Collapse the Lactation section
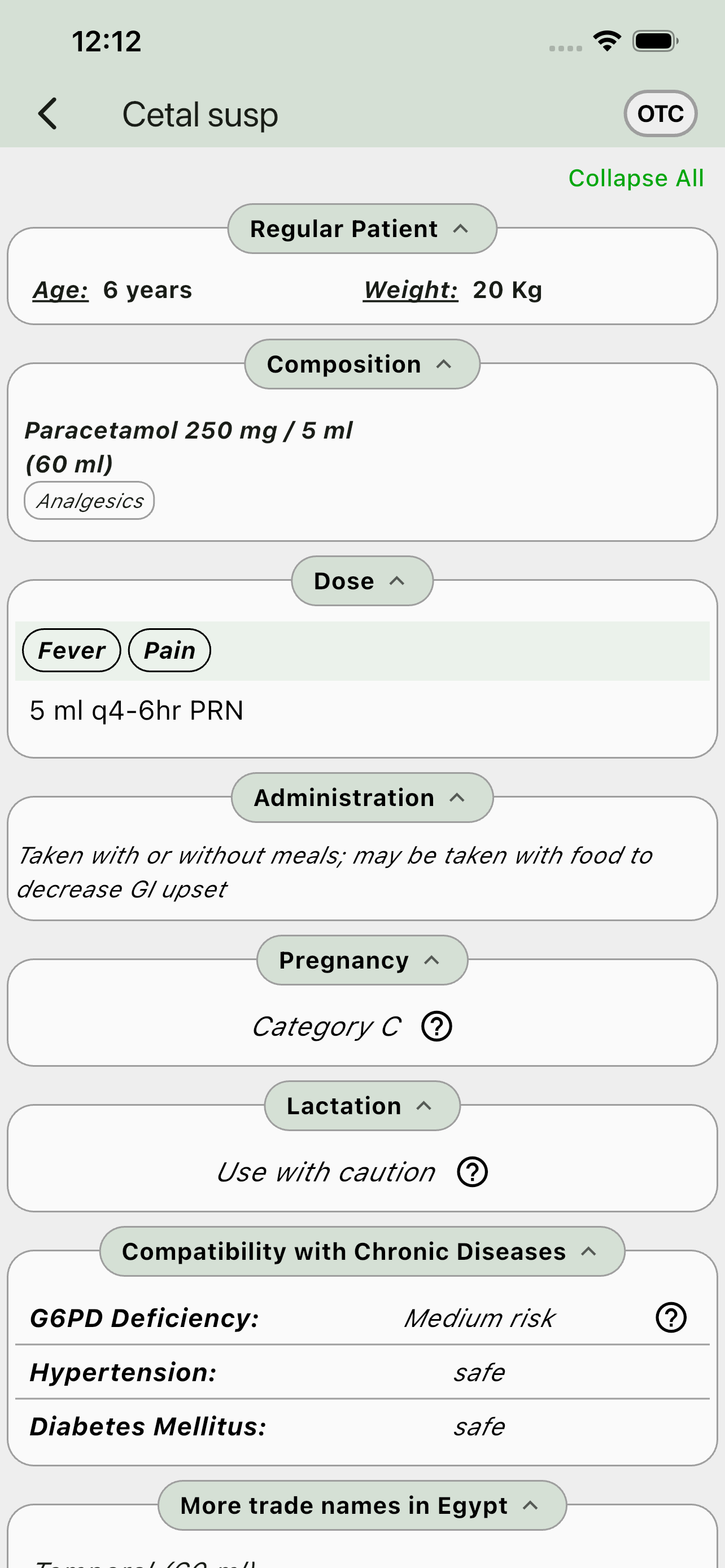This screenshot has width=725, height=1568. [x=362, y=1106]
